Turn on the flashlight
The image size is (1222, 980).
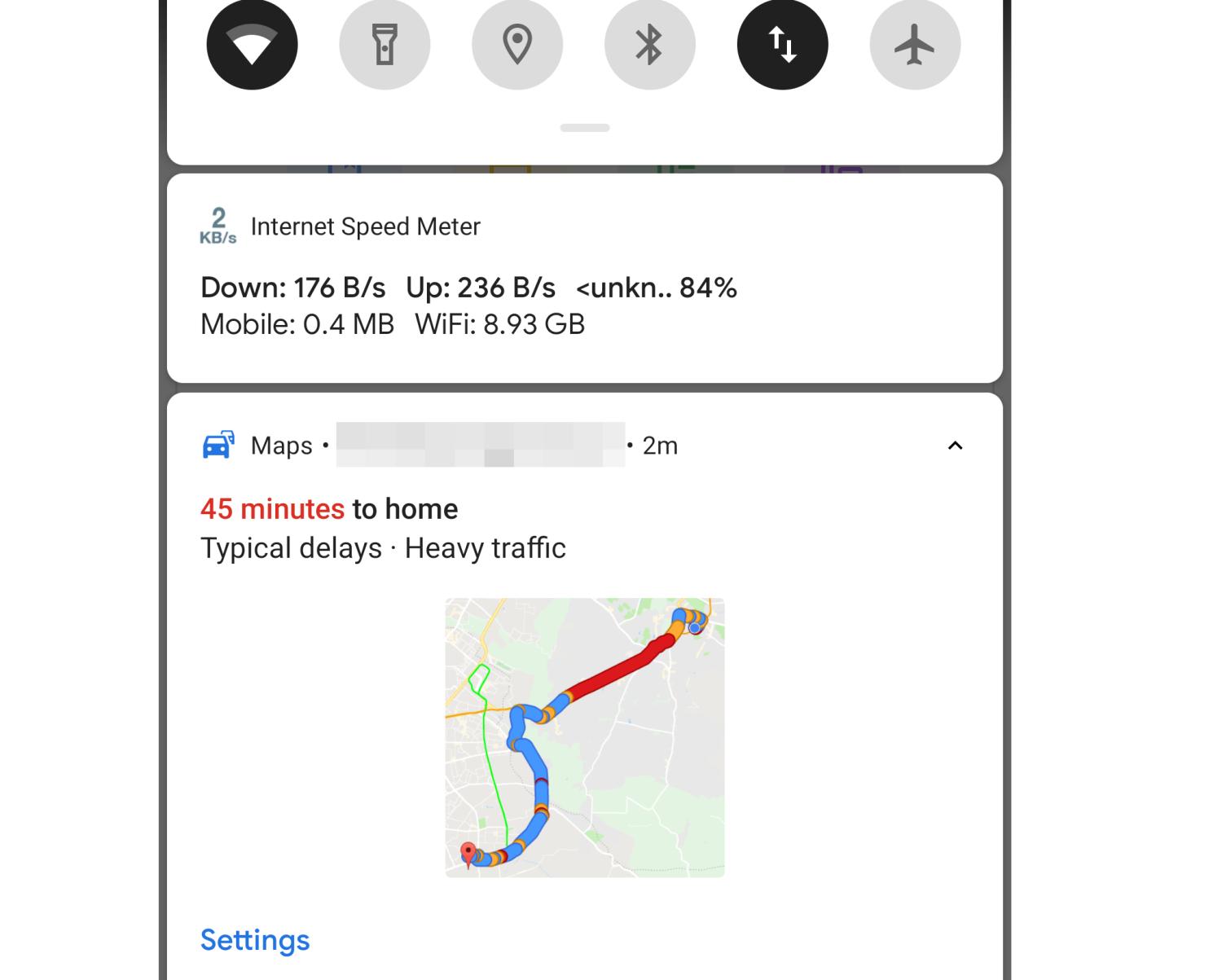(385, 45)
